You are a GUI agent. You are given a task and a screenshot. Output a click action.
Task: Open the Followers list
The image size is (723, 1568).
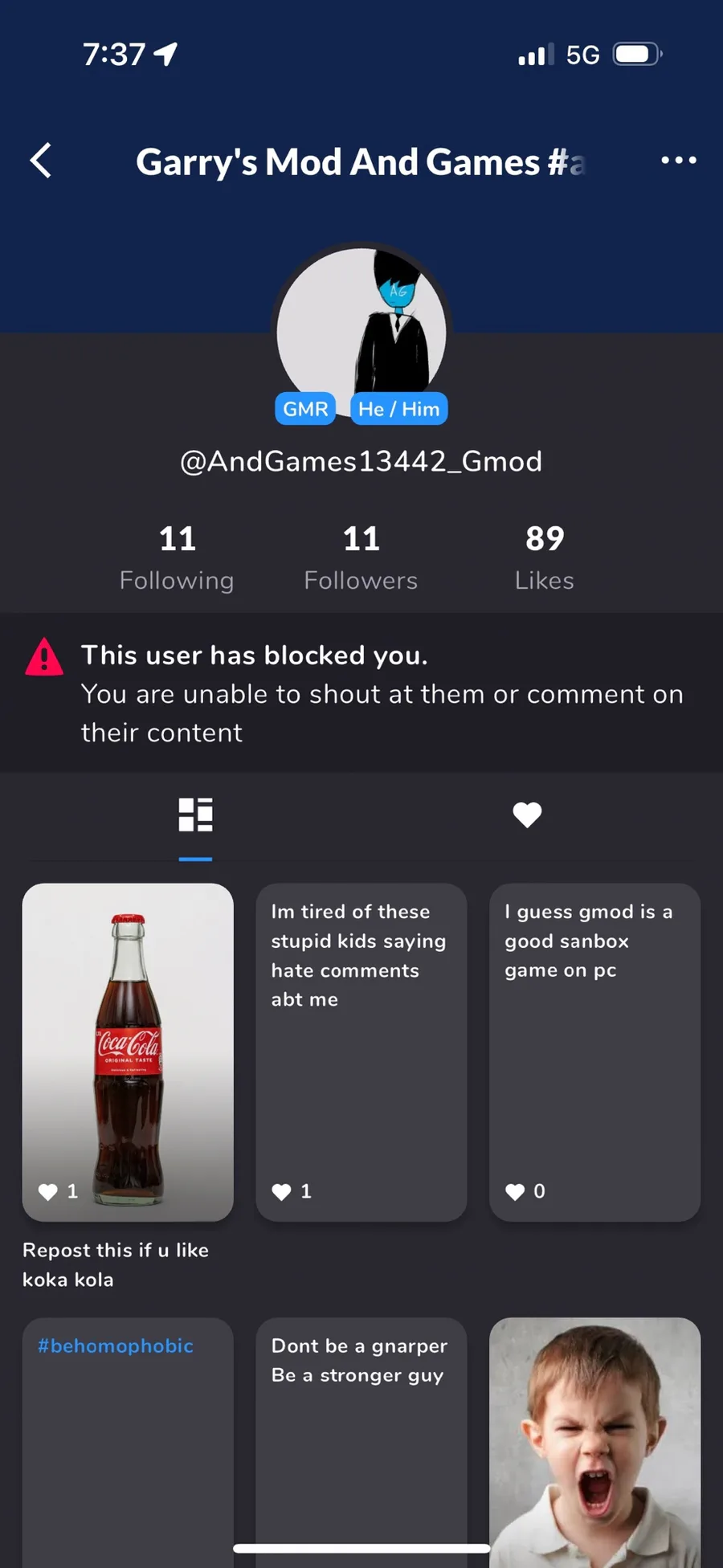[x=361, y=557]
